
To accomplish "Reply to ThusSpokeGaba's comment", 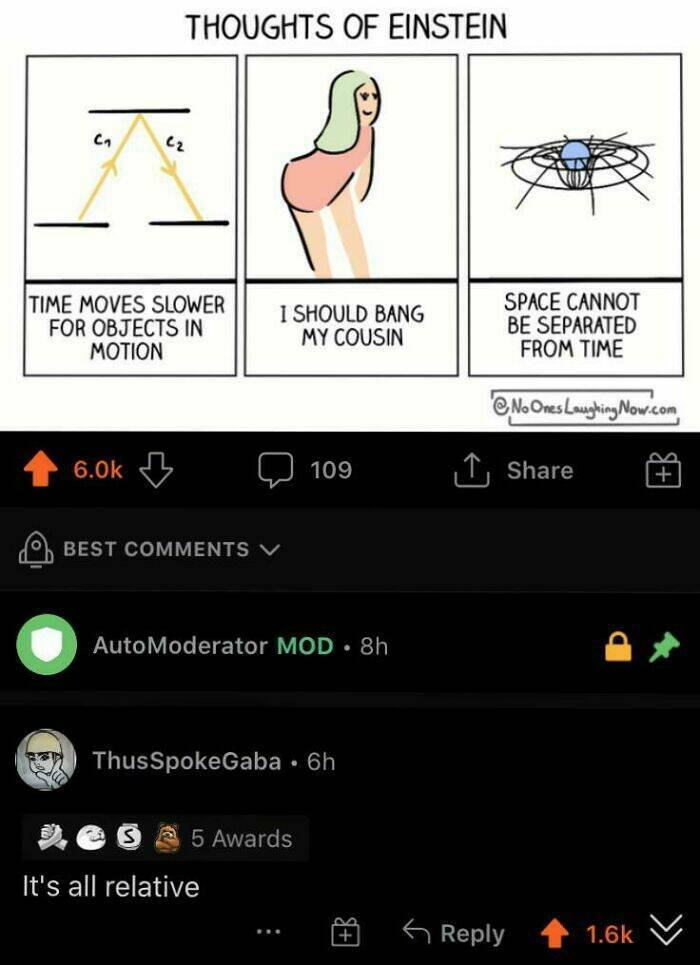I will tap(454, 934).
